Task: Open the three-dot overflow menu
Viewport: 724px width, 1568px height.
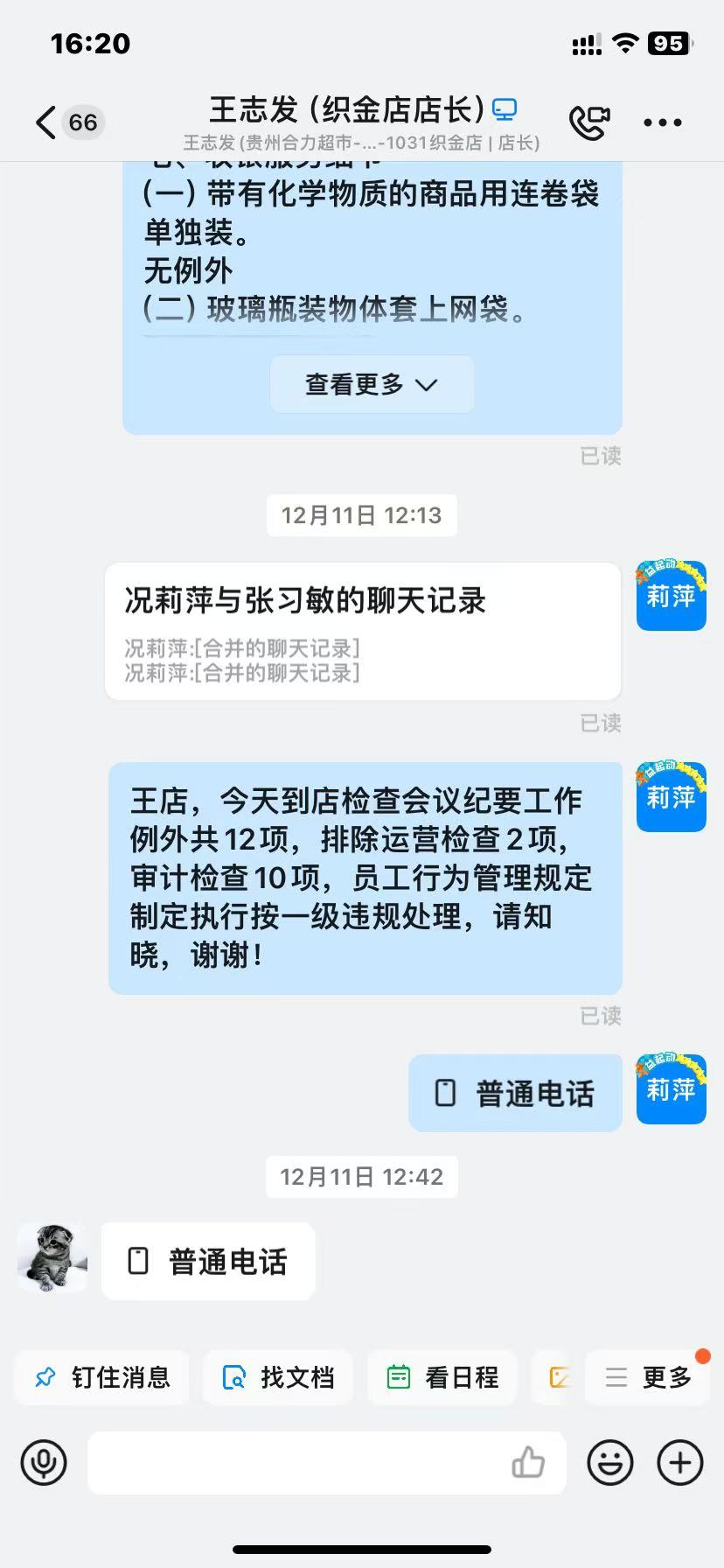Action: click(662, 122)
